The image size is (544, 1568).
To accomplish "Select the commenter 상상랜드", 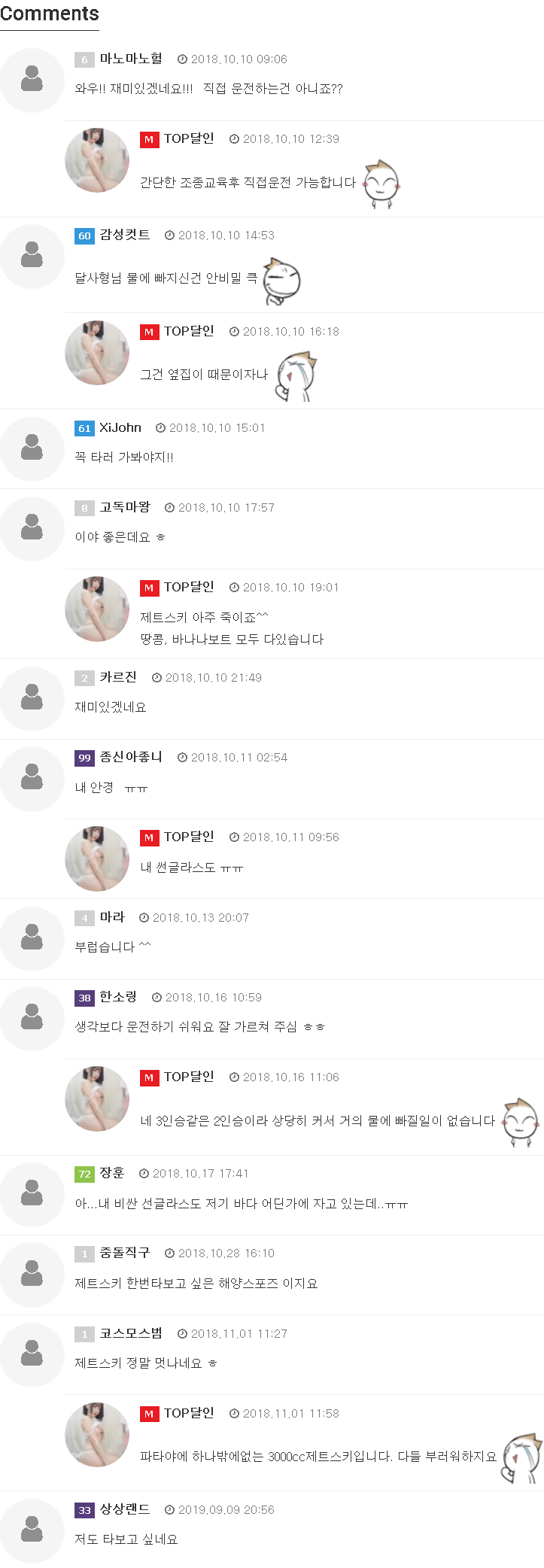I will (x=125, y=1509).
